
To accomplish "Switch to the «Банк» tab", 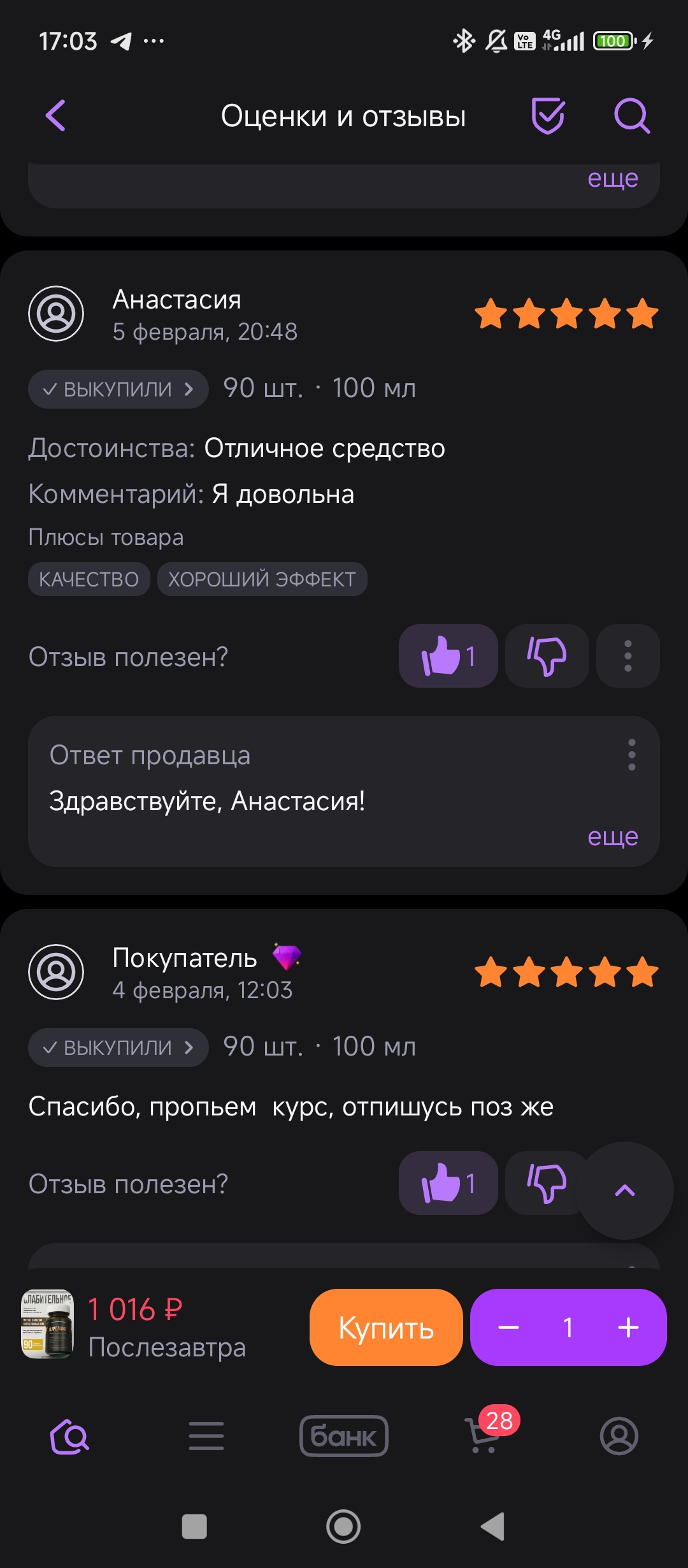I will pyautogui.click(x=344, y=1436).
